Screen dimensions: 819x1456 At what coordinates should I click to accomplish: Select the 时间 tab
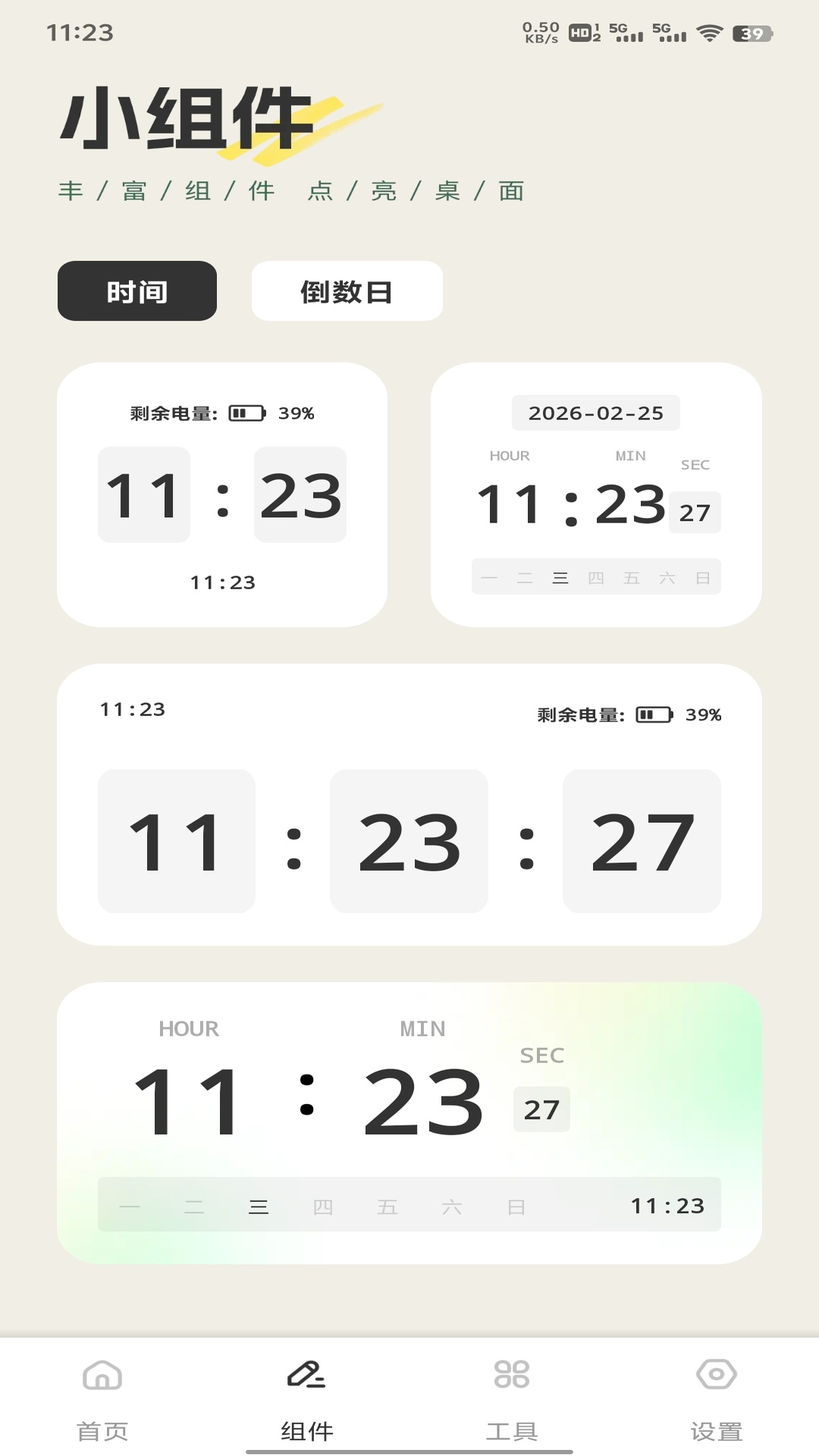point(136,291)
